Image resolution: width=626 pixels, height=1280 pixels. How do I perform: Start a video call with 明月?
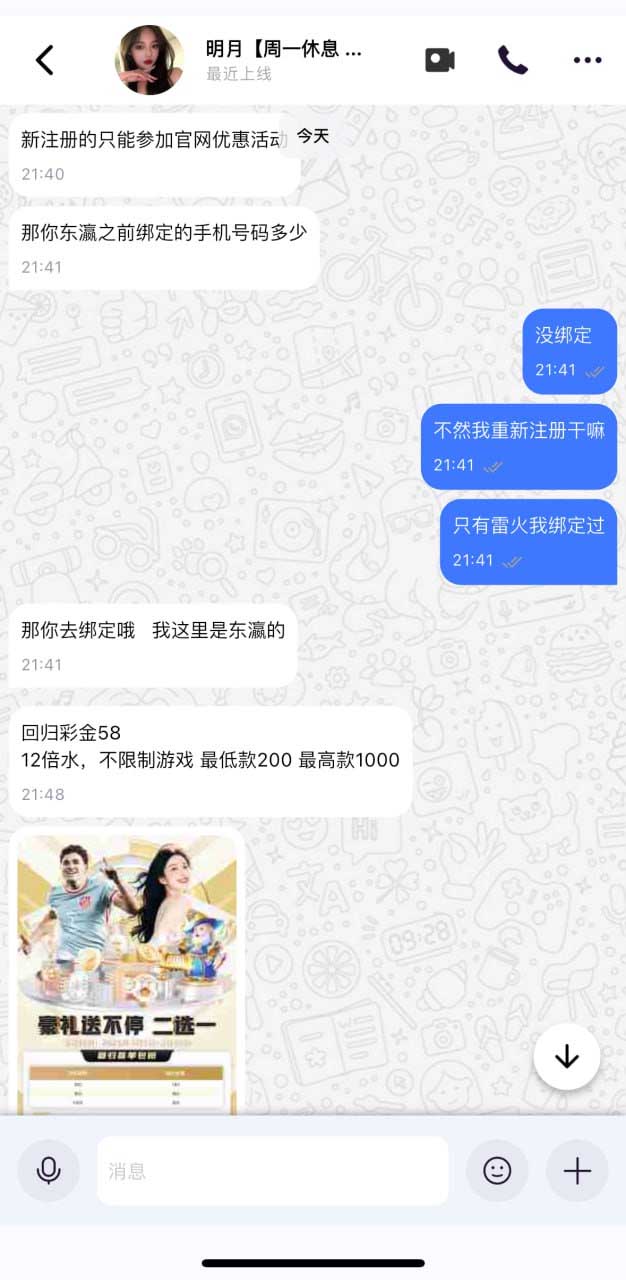(x=439, y=60)
